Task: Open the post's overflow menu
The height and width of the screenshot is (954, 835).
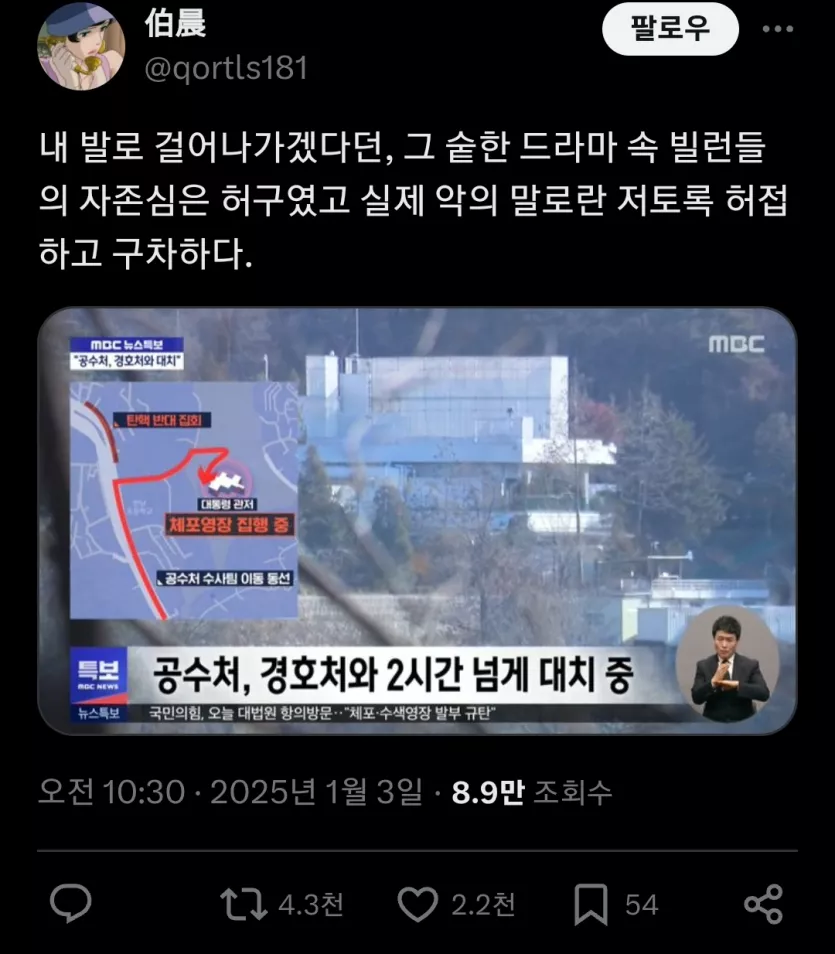Action: [x=777, y=29]
